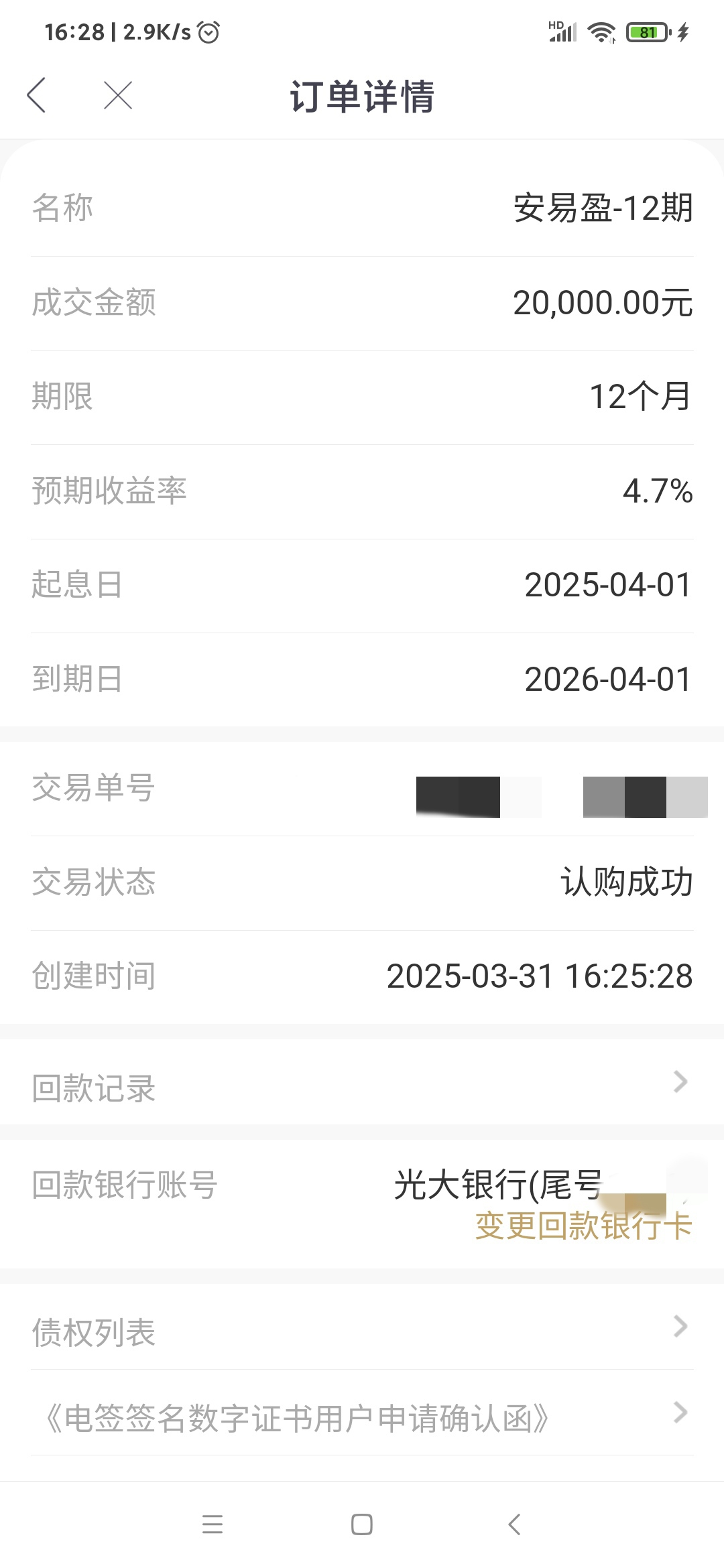
Task: Open recent apps from navigation bar
Action: pos(213,1524)
